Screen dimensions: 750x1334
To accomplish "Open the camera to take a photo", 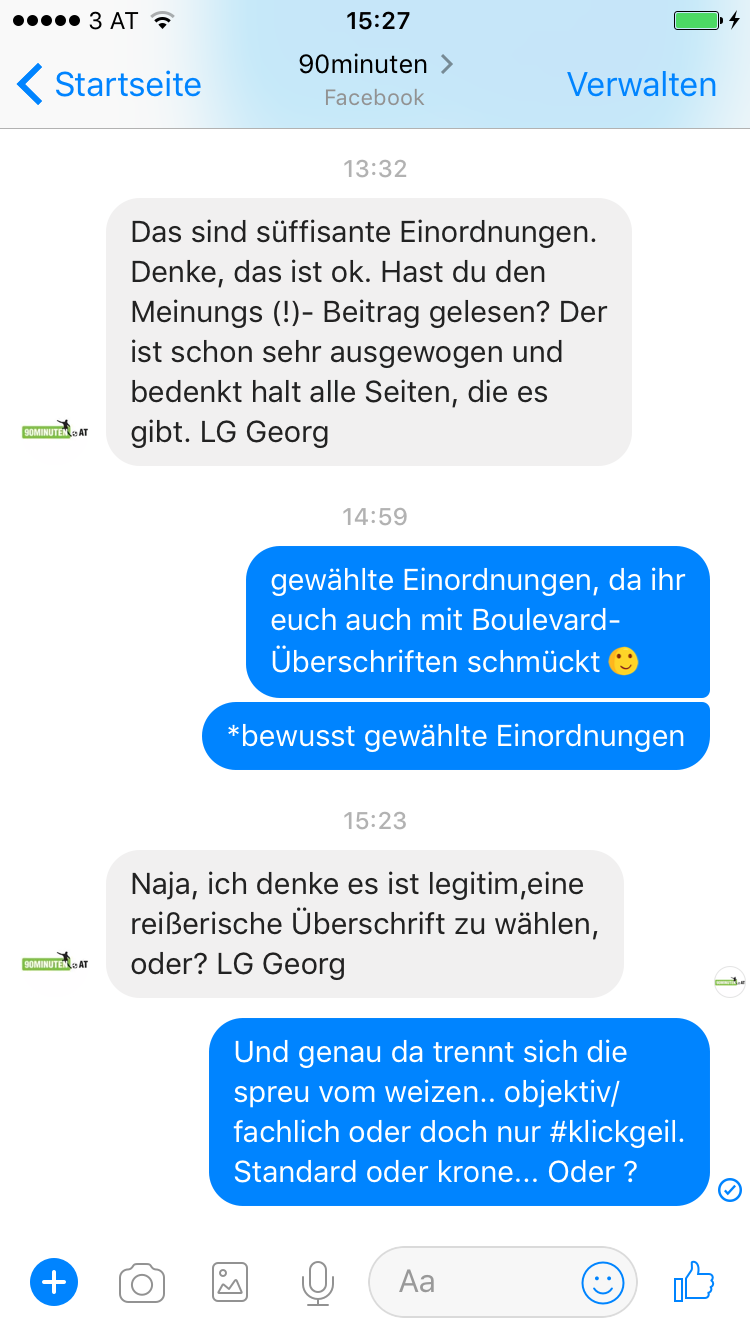I will point(142,1282).
